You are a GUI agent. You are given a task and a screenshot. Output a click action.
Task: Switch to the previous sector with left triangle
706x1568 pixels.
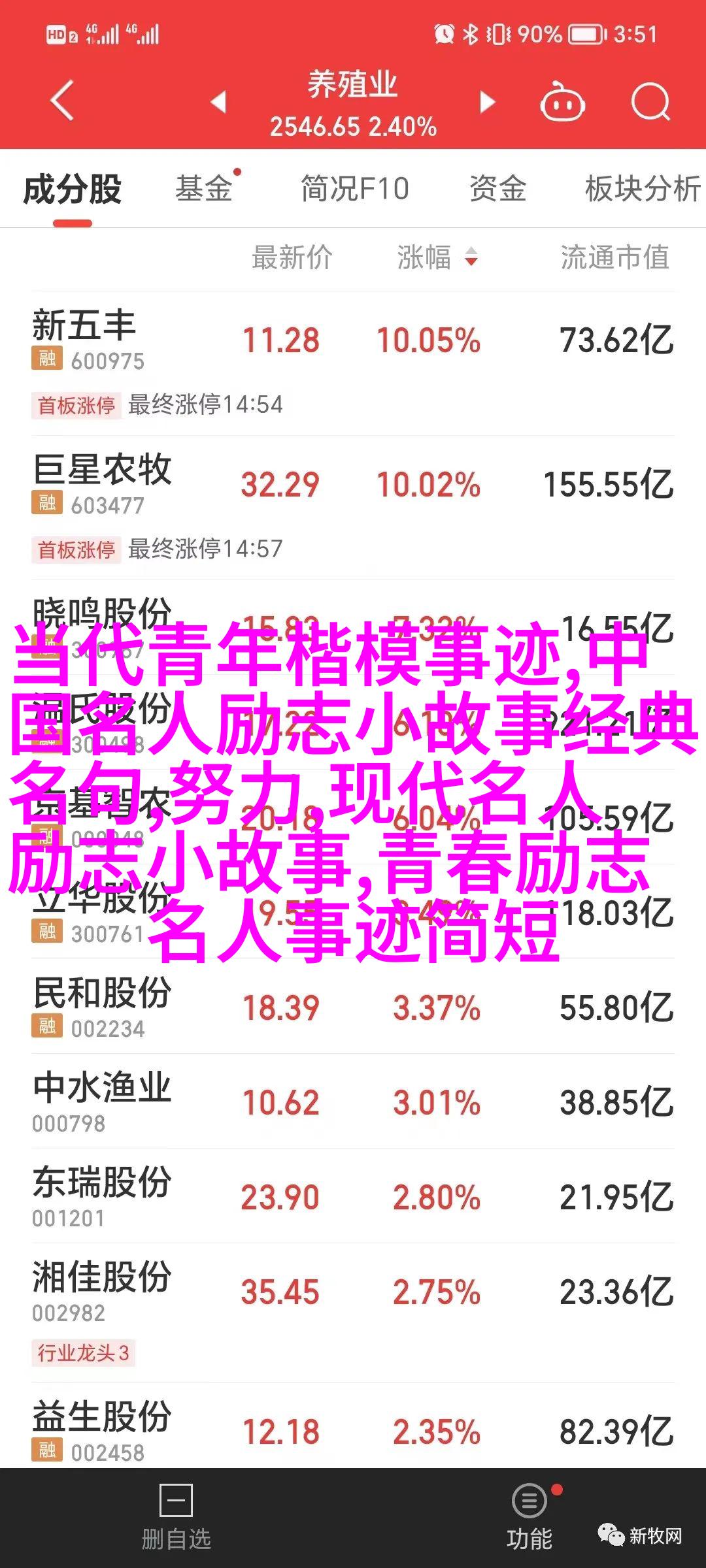point(218,102)
